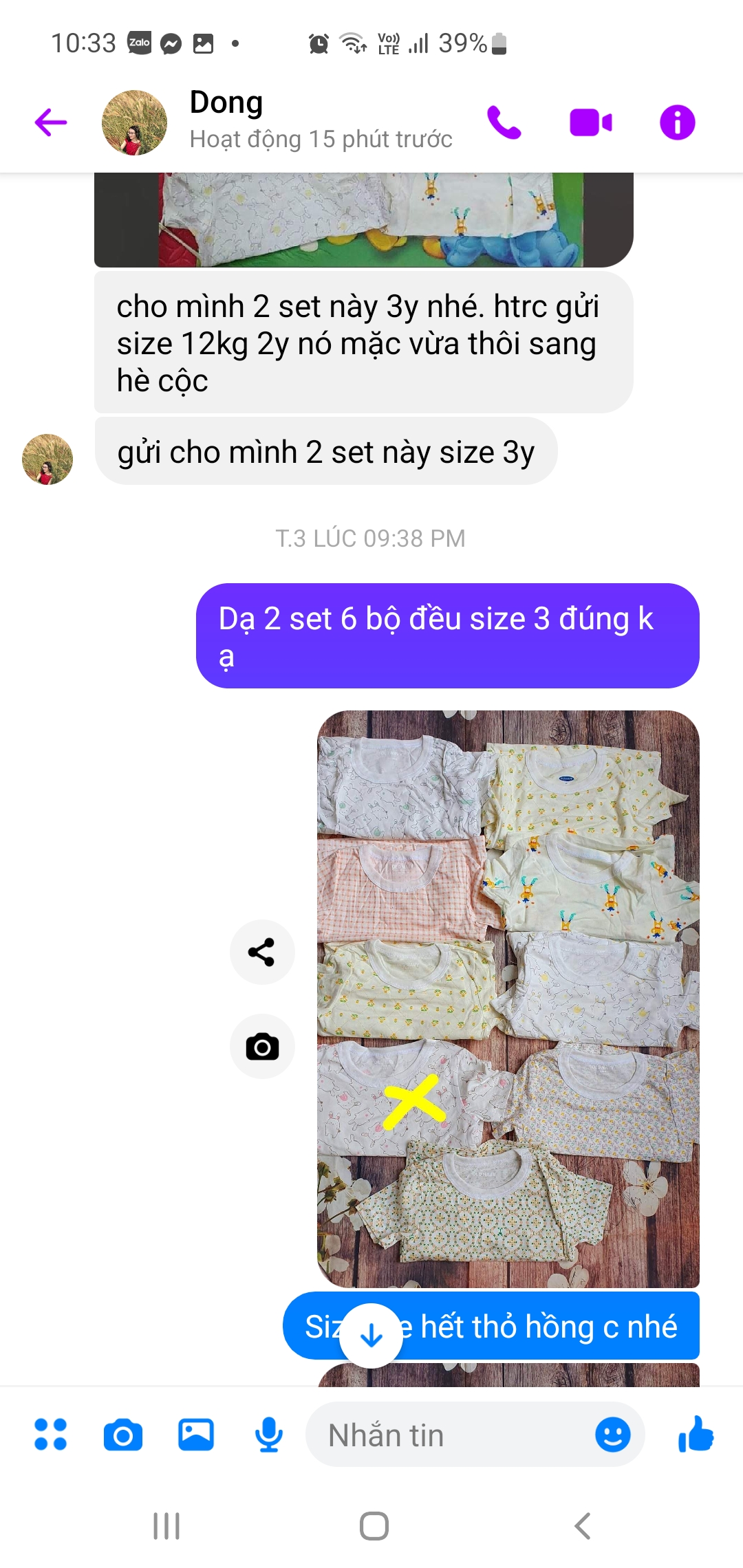
Task: Open the nine-shirt photo message
Action: [x=508, y=999]
